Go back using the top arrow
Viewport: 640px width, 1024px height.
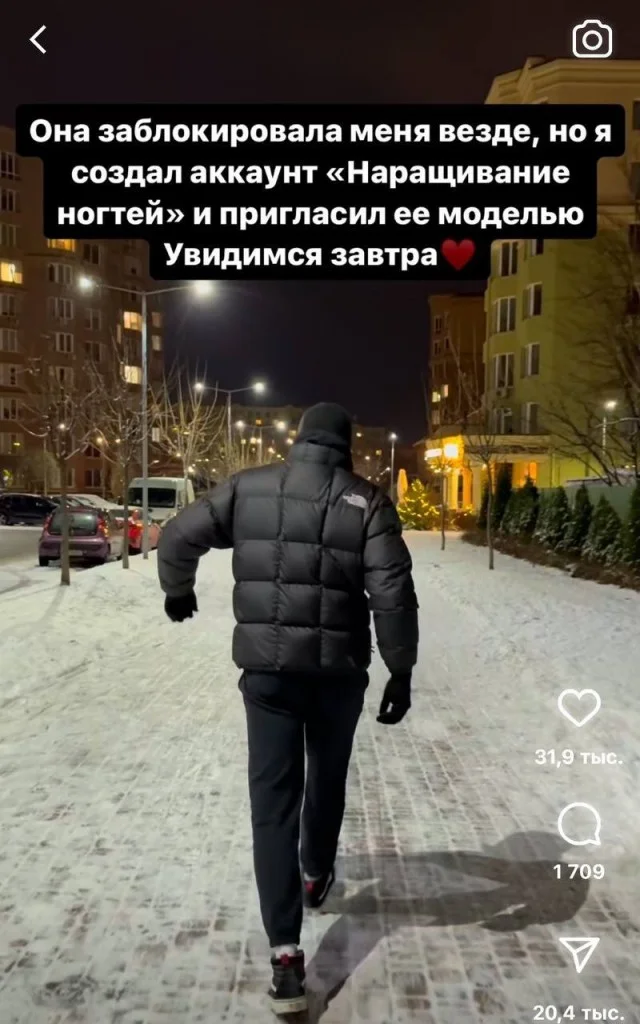click(39, 40)
